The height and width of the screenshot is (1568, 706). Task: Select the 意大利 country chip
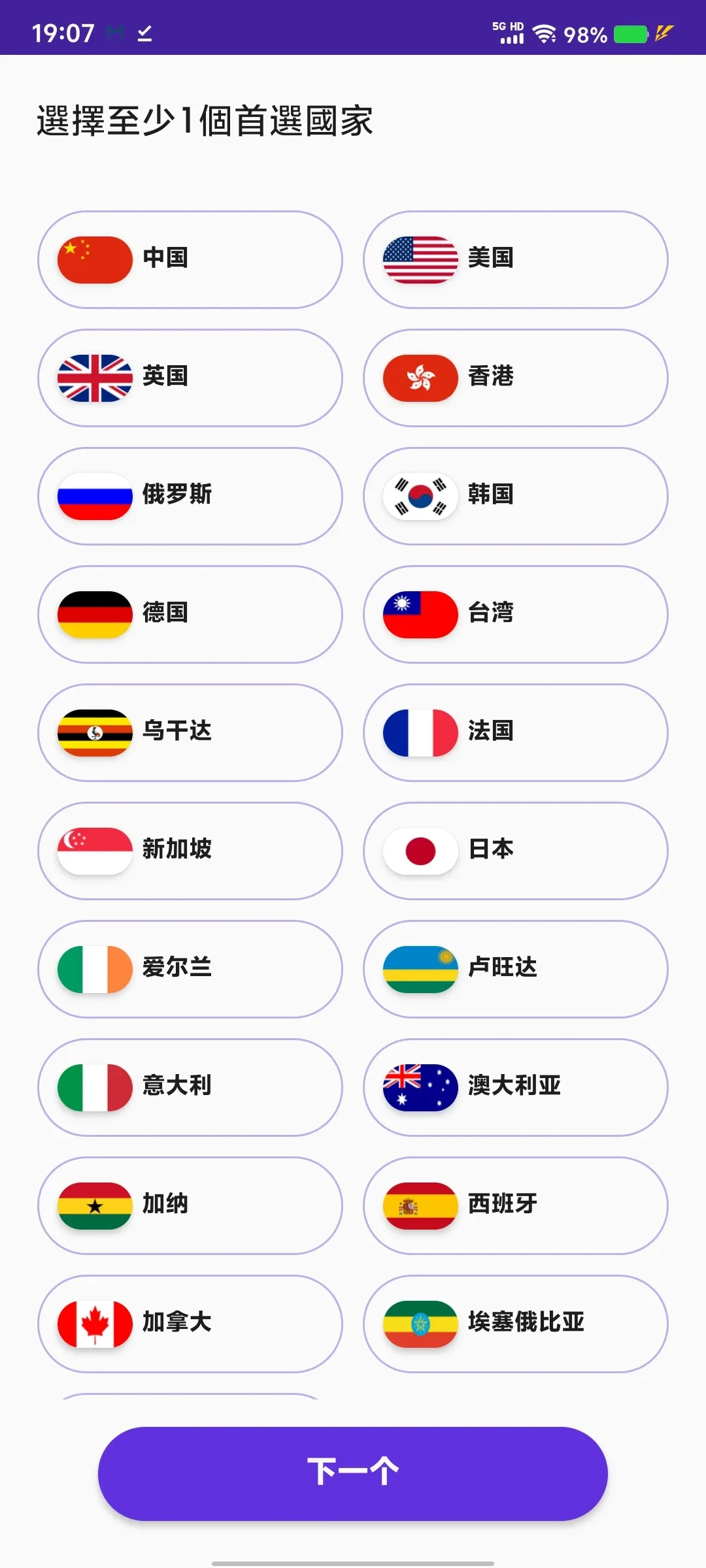190,1087
